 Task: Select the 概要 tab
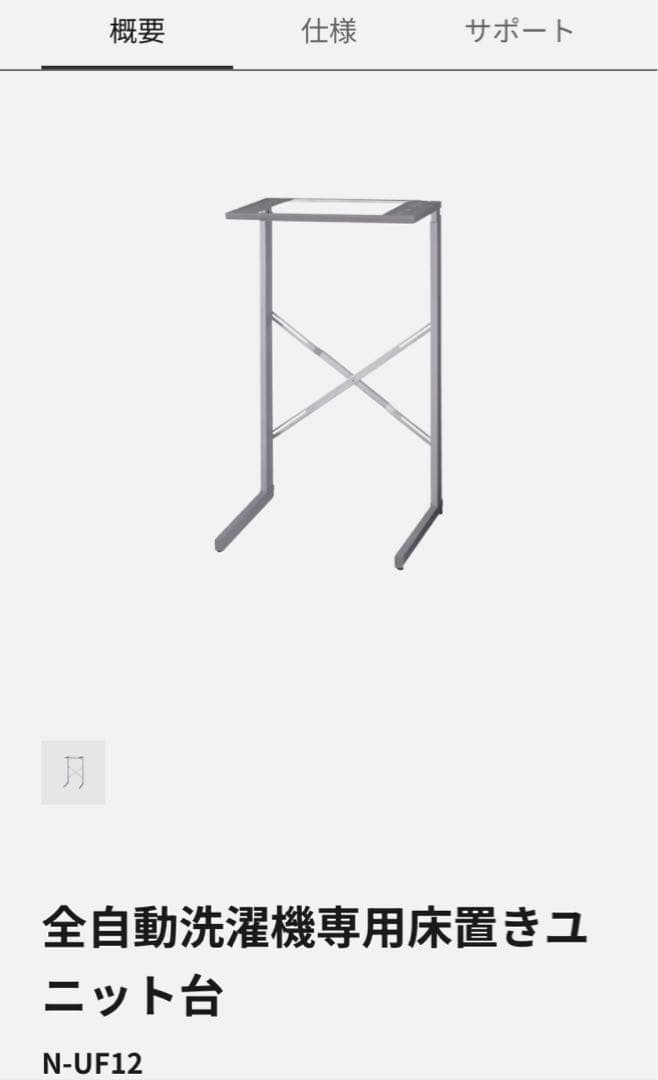pos(137,32)
